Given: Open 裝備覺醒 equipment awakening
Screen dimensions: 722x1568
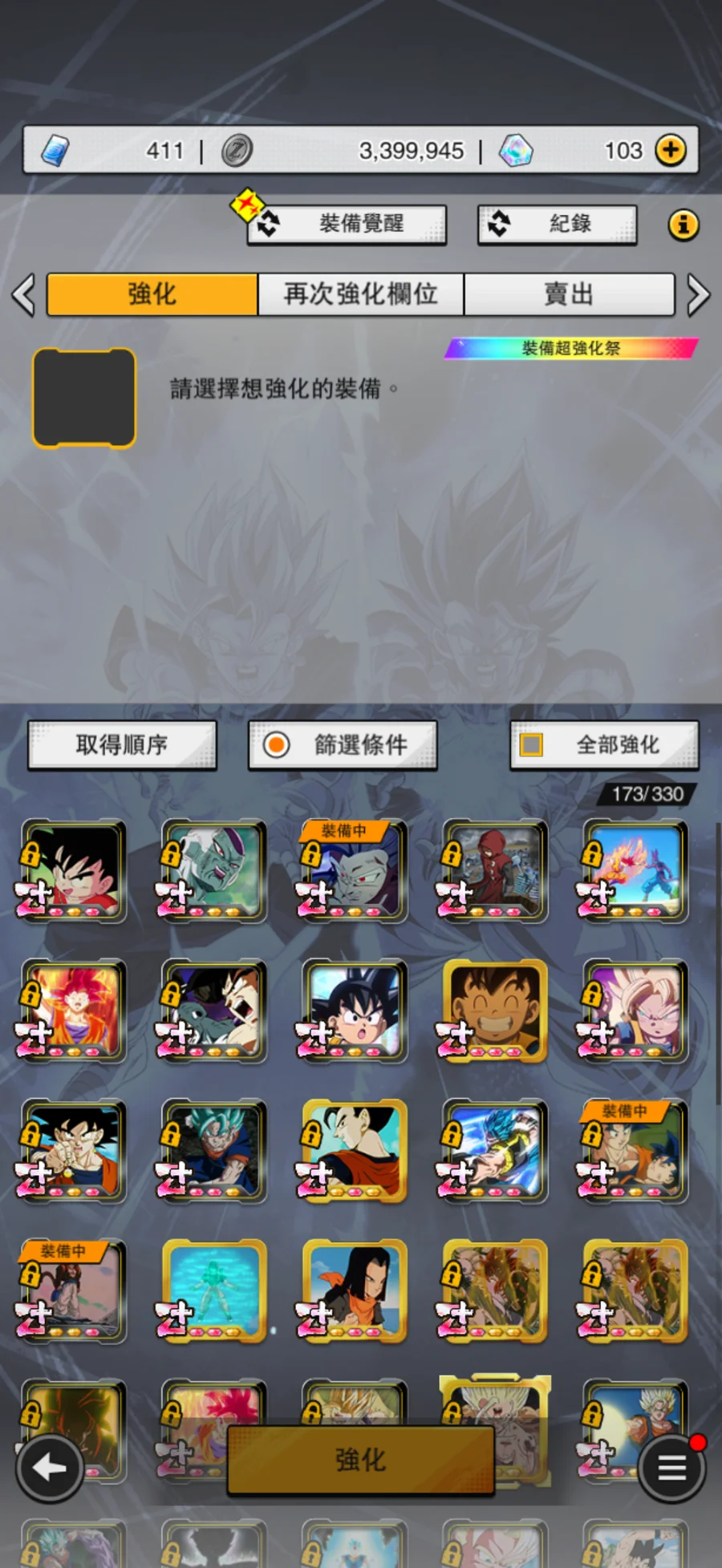Looking at the screenshot, I should pyautogui.click(x=347, y=224).
